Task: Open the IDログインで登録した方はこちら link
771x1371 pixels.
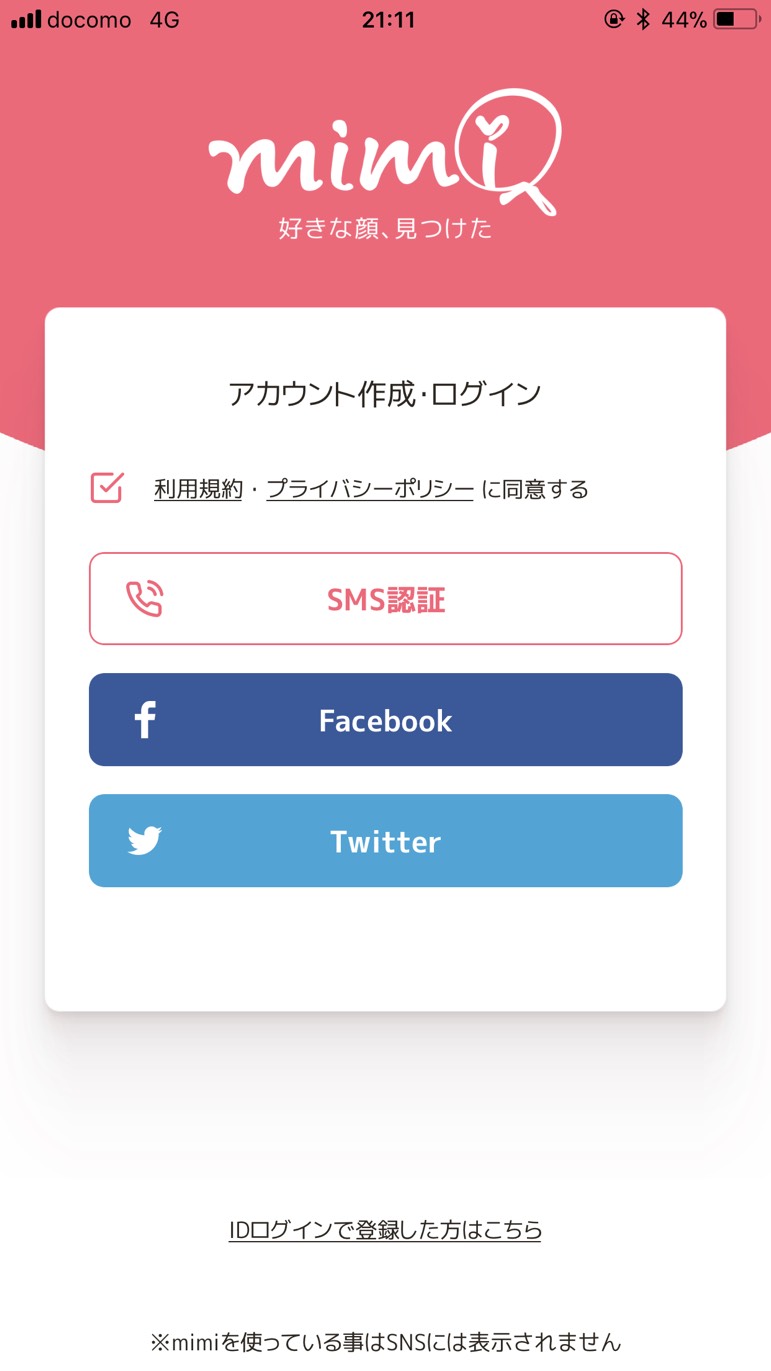Action: point(385,1229)
